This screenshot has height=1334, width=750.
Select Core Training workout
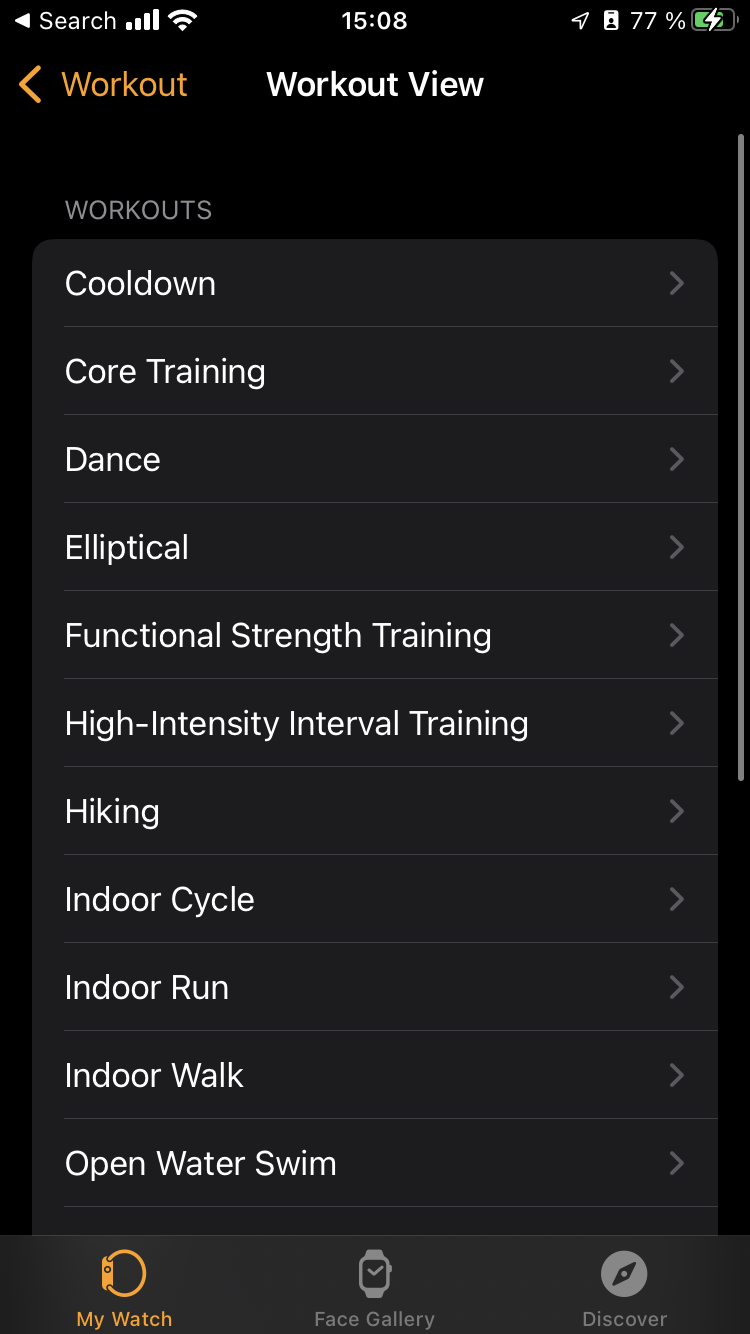pyautogui.click(x=375, y=372)
